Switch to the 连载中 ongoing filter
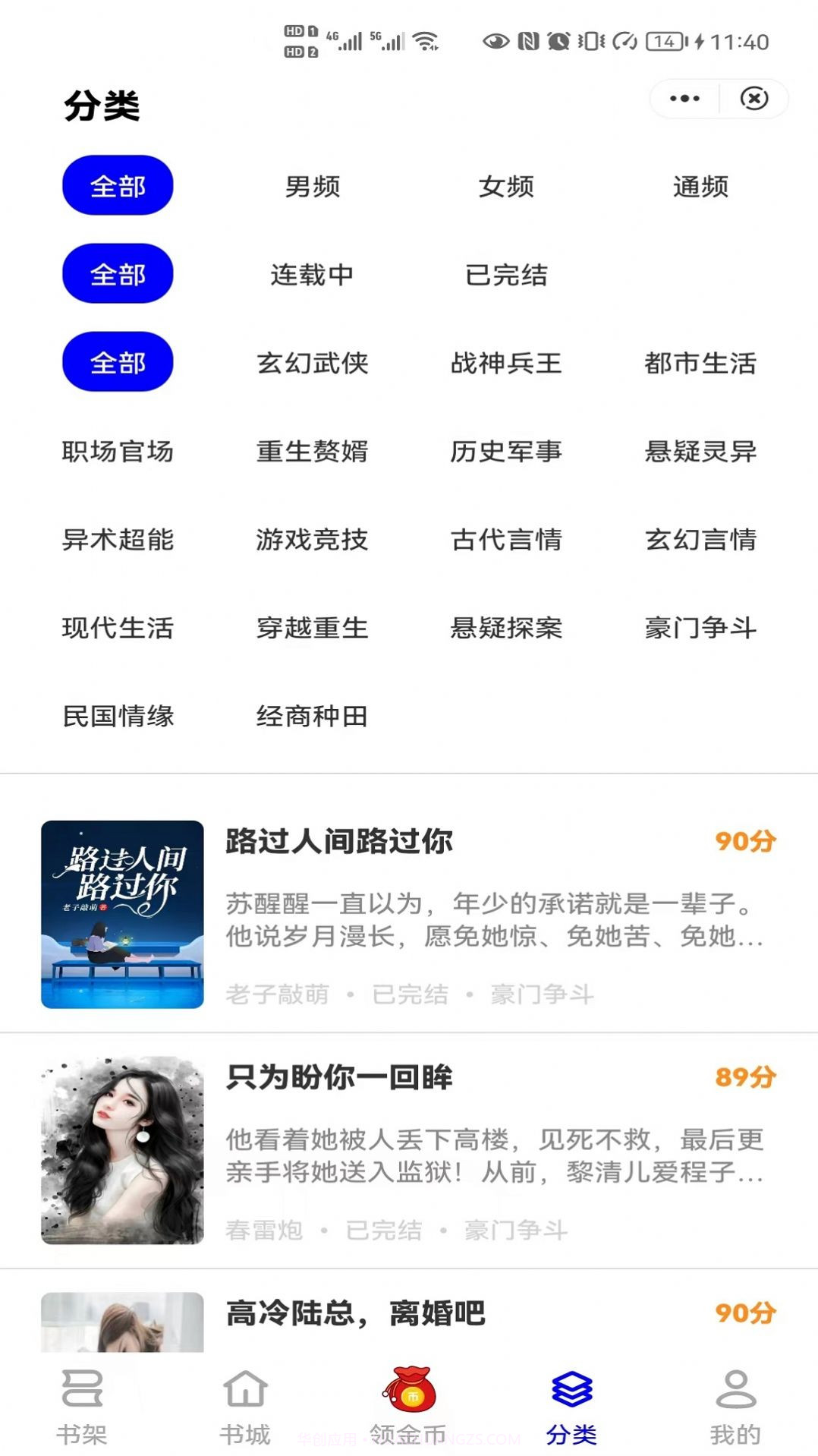Viewport: 818px width, 1456px height. [x=312, y=276]
